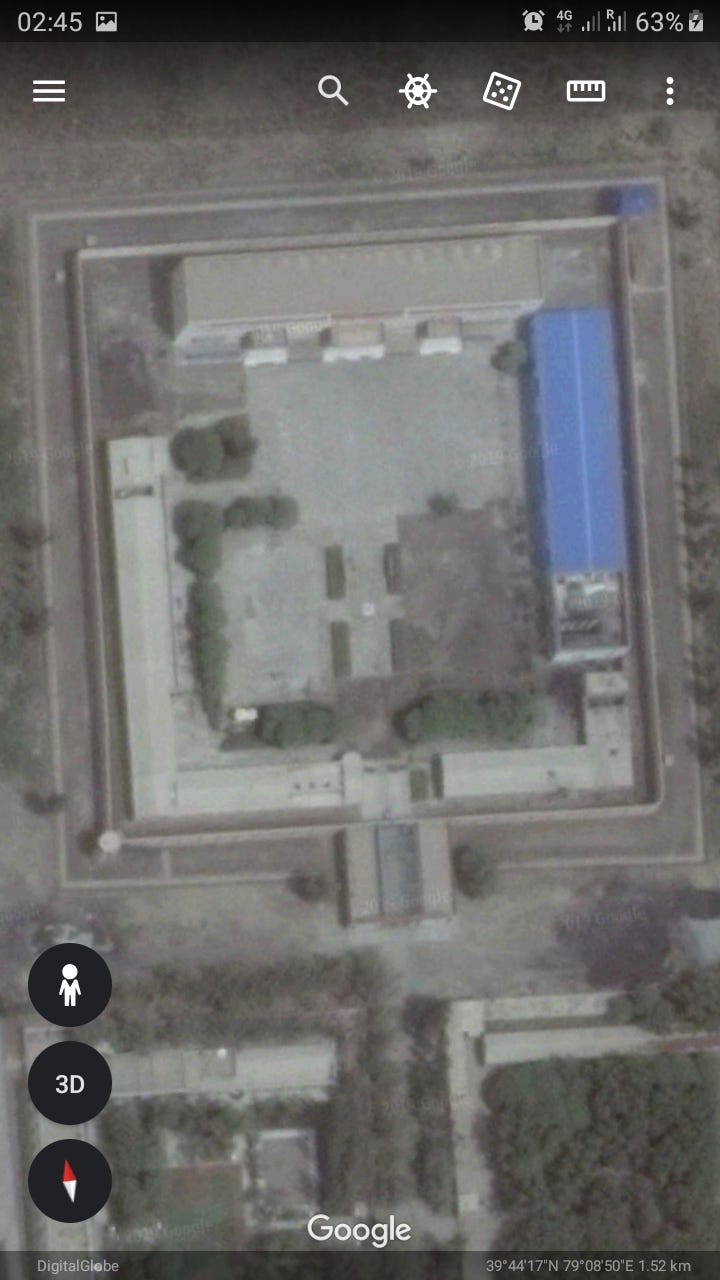Open the ruler measure tool
This screenshot has height=1280, width=720.
(x=586, y=91)
